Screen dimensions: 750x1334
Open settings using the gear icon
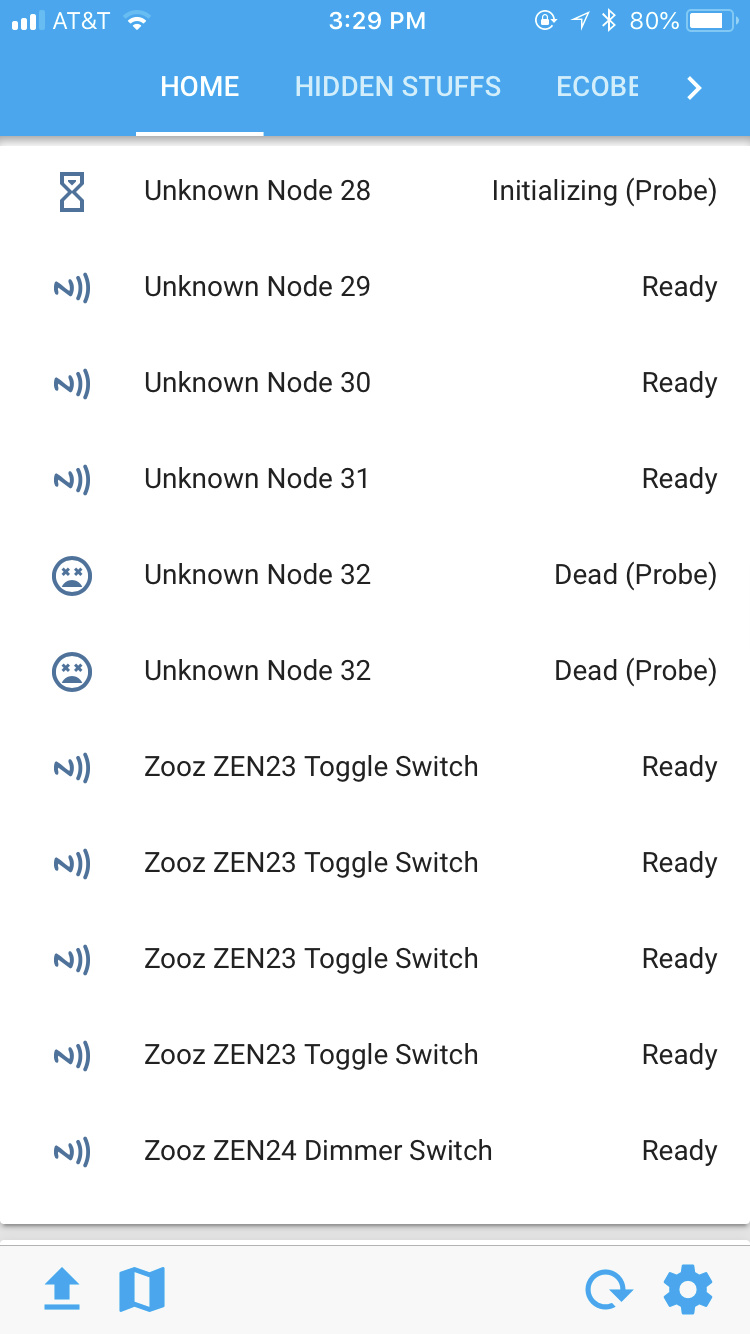[x=687, y=1289]
